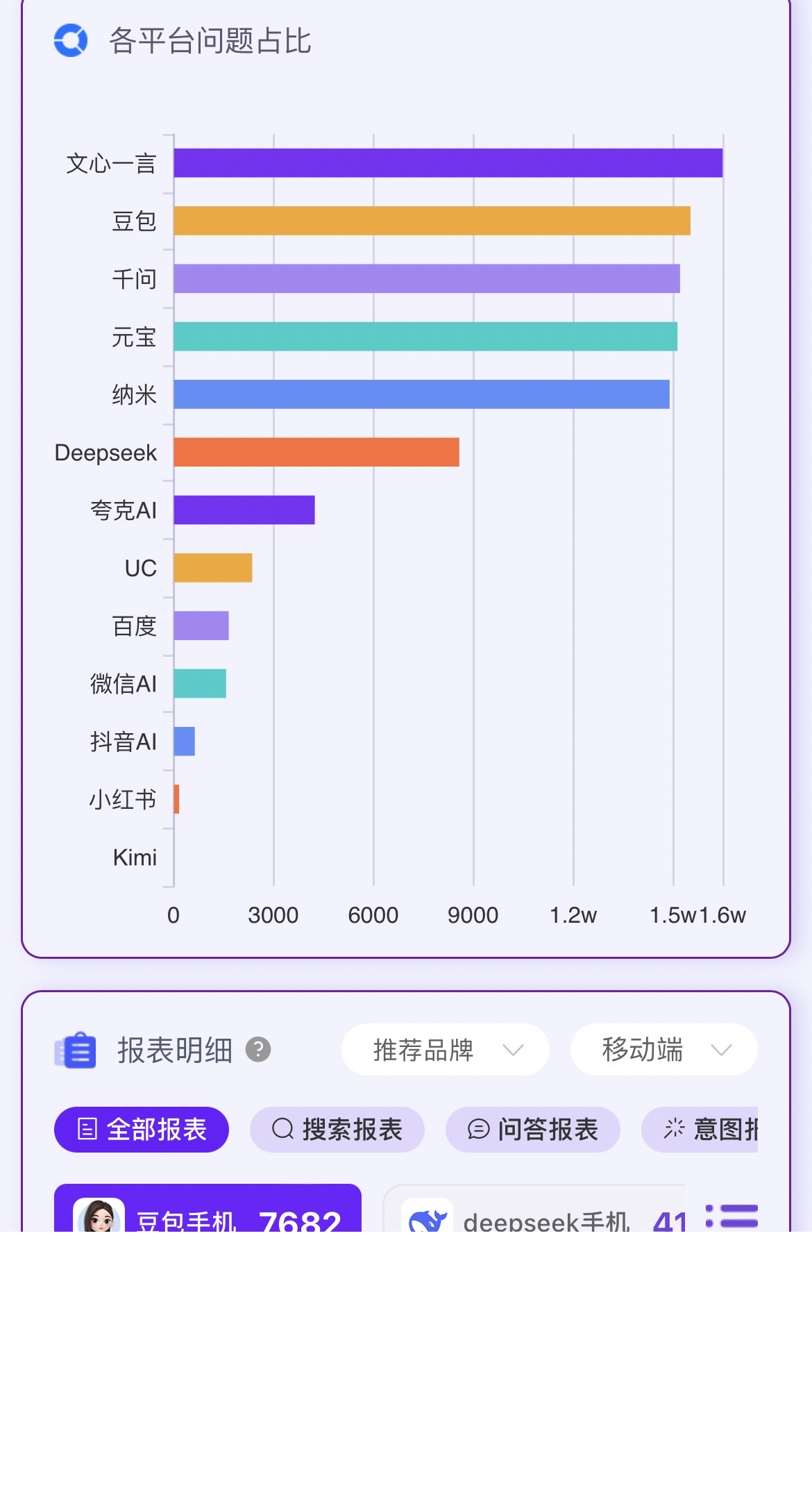Tap the 文心一言 bar in chart
The height and width of the screenshot is (1490, 812).
[x=448, y=163]
